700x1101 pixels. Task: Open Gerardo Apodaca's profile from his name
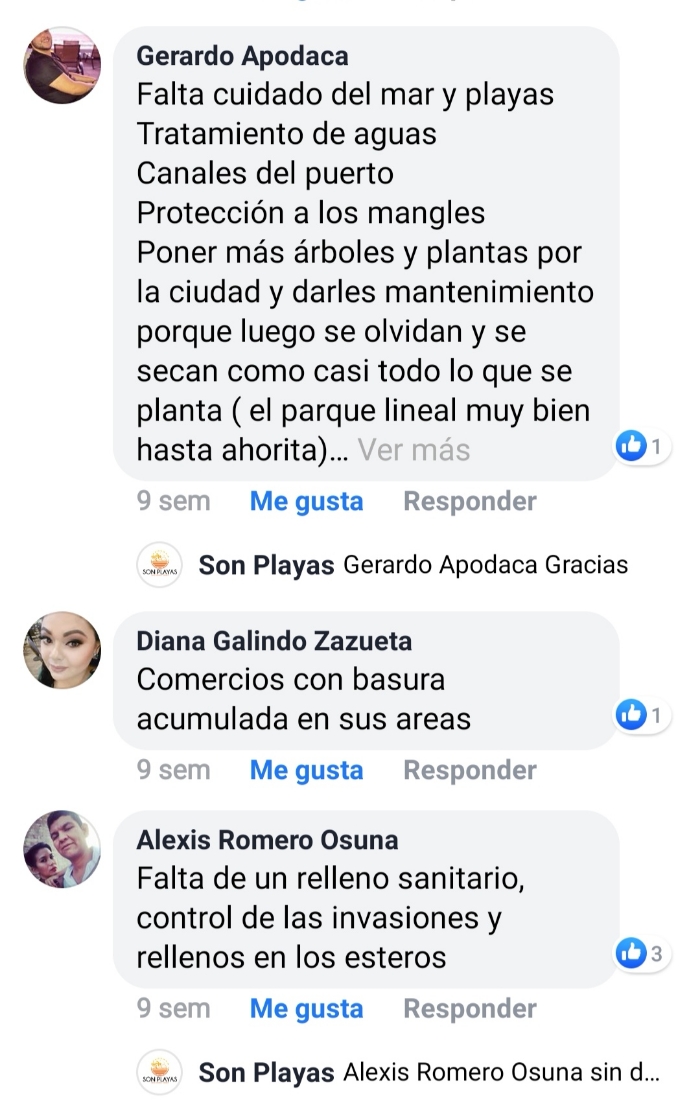click(x=242, y=55)
